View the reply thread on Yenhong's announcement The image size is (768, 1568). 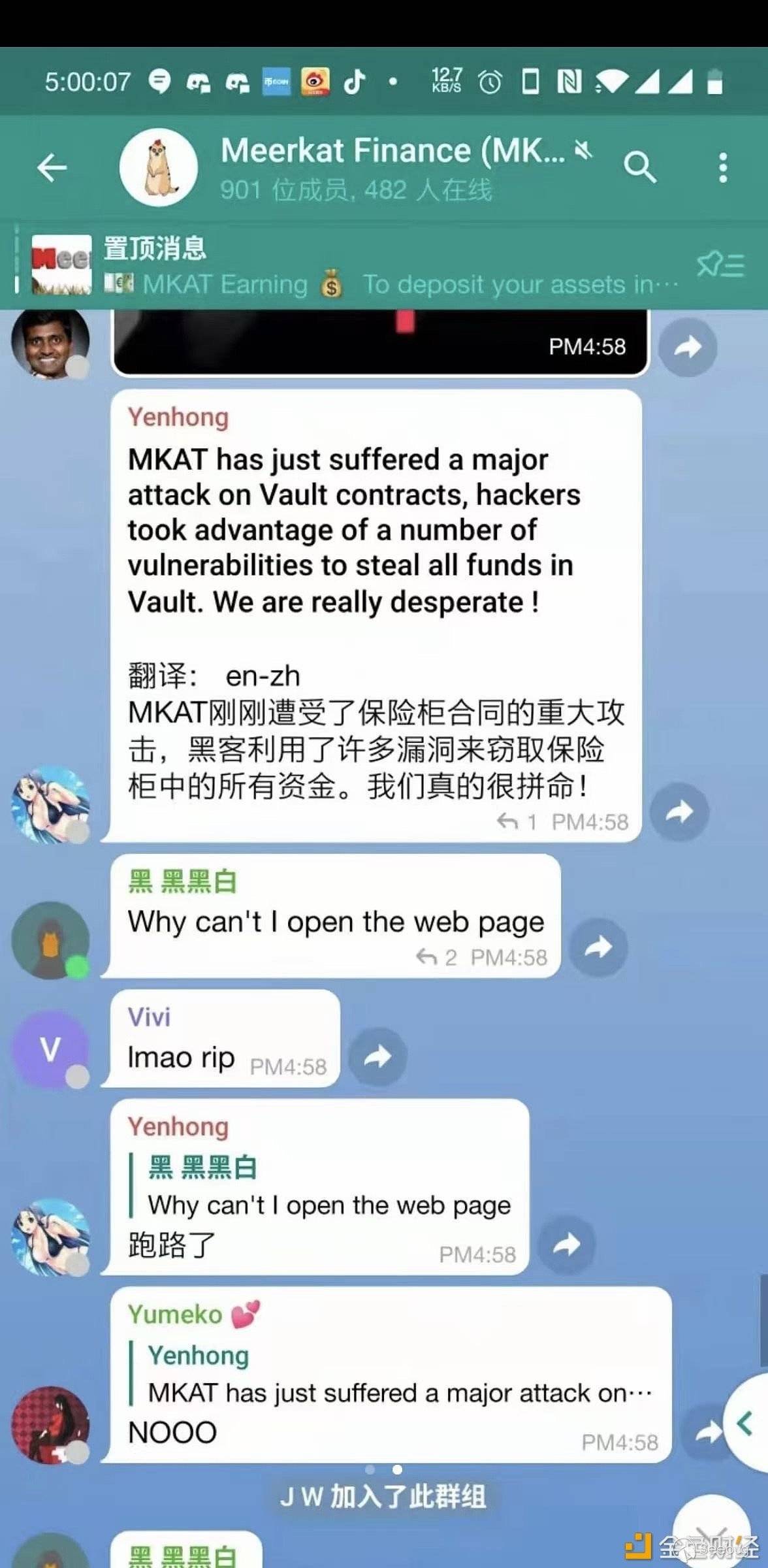[x=517, y=821]
